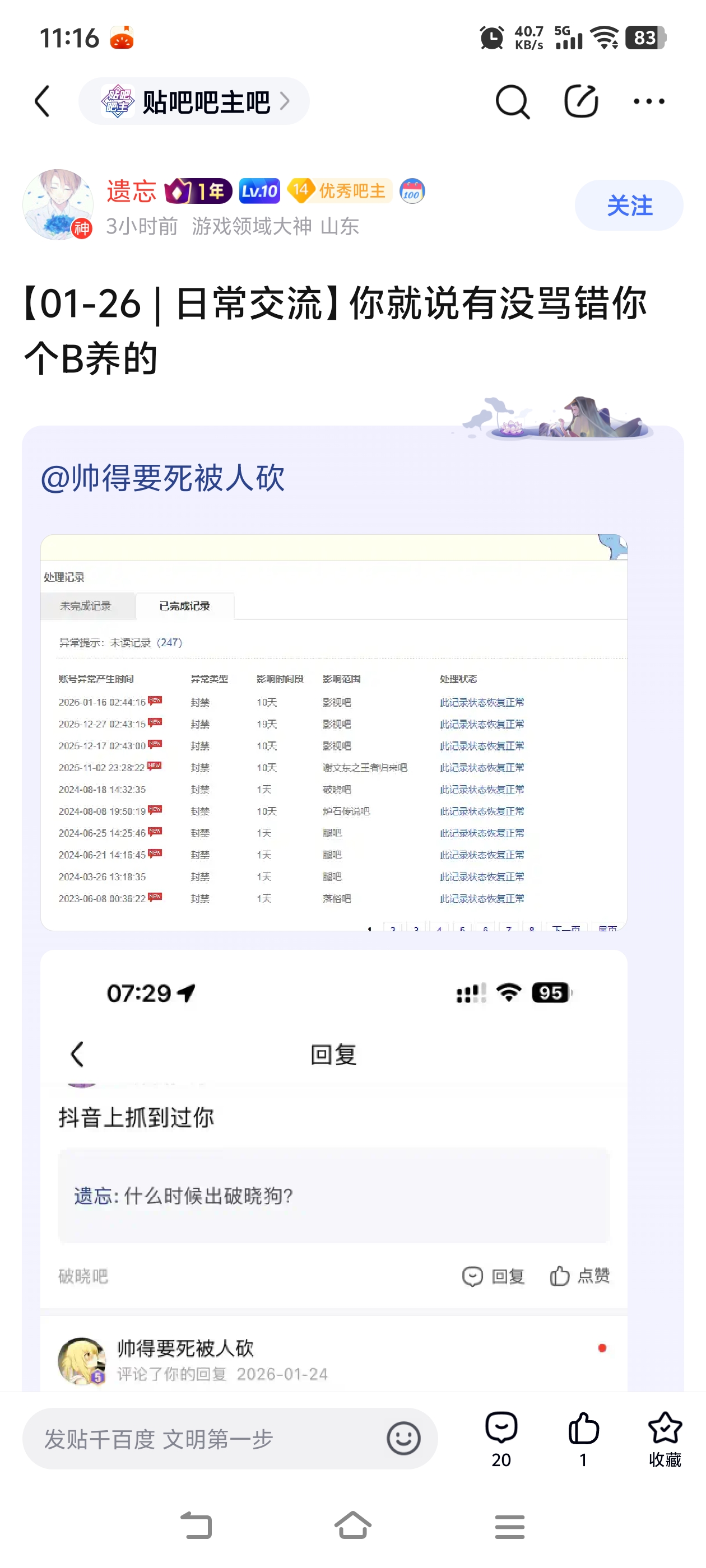Compose a new post with the edit icon
Screen dimensions: 706x1568
click(x=580, y=102)
